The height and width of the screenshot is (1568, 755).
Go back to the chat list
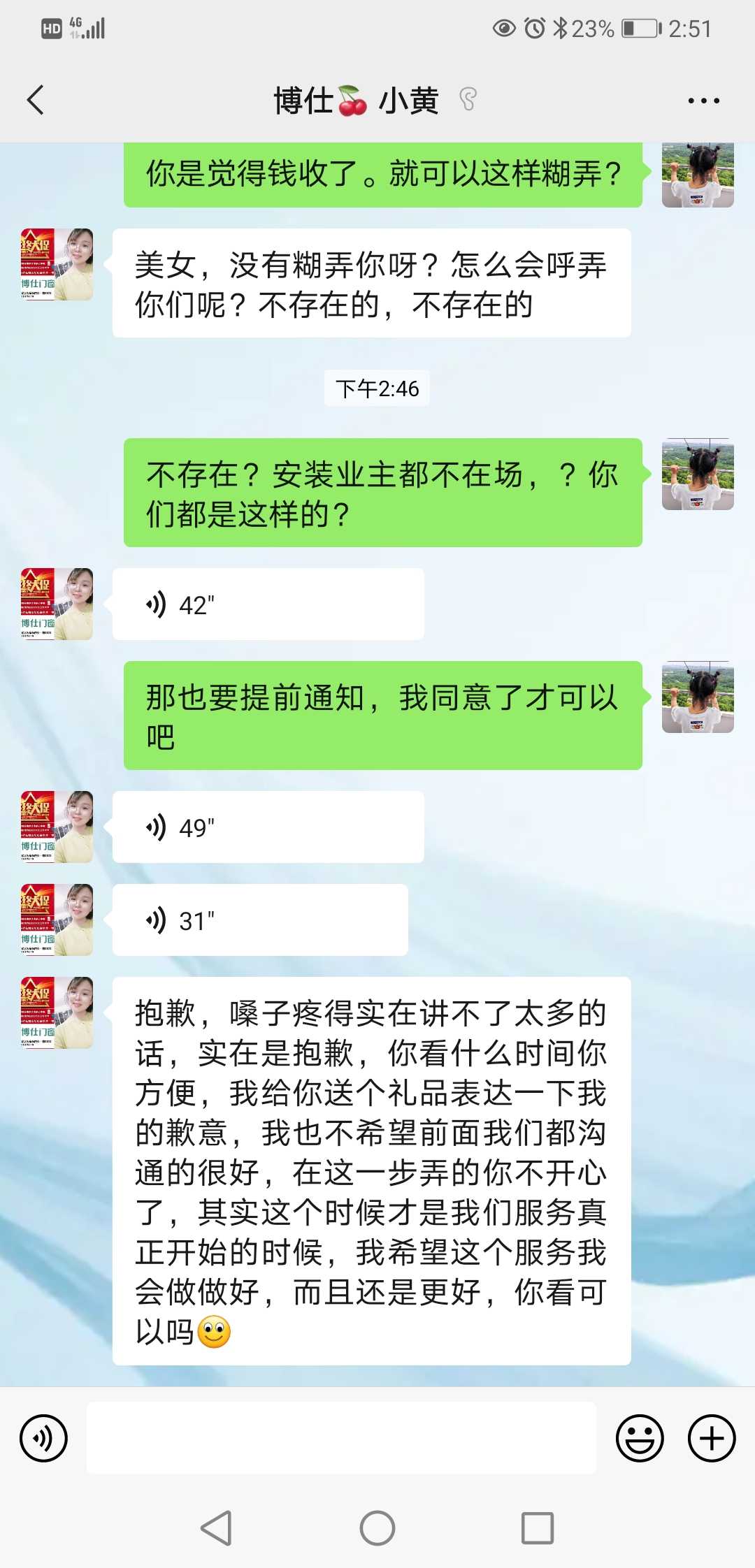36,100
